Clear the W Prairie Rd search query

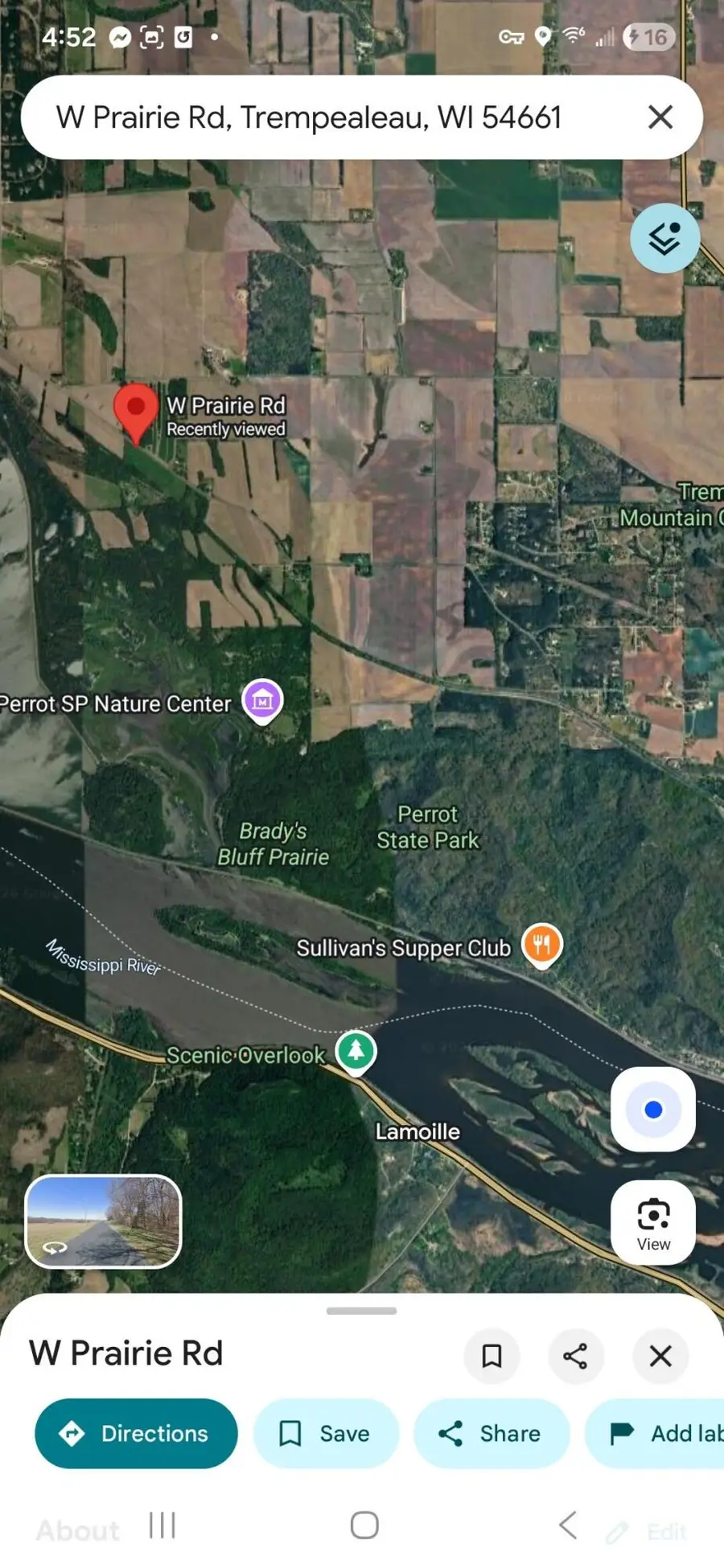(x=660, y=117)
